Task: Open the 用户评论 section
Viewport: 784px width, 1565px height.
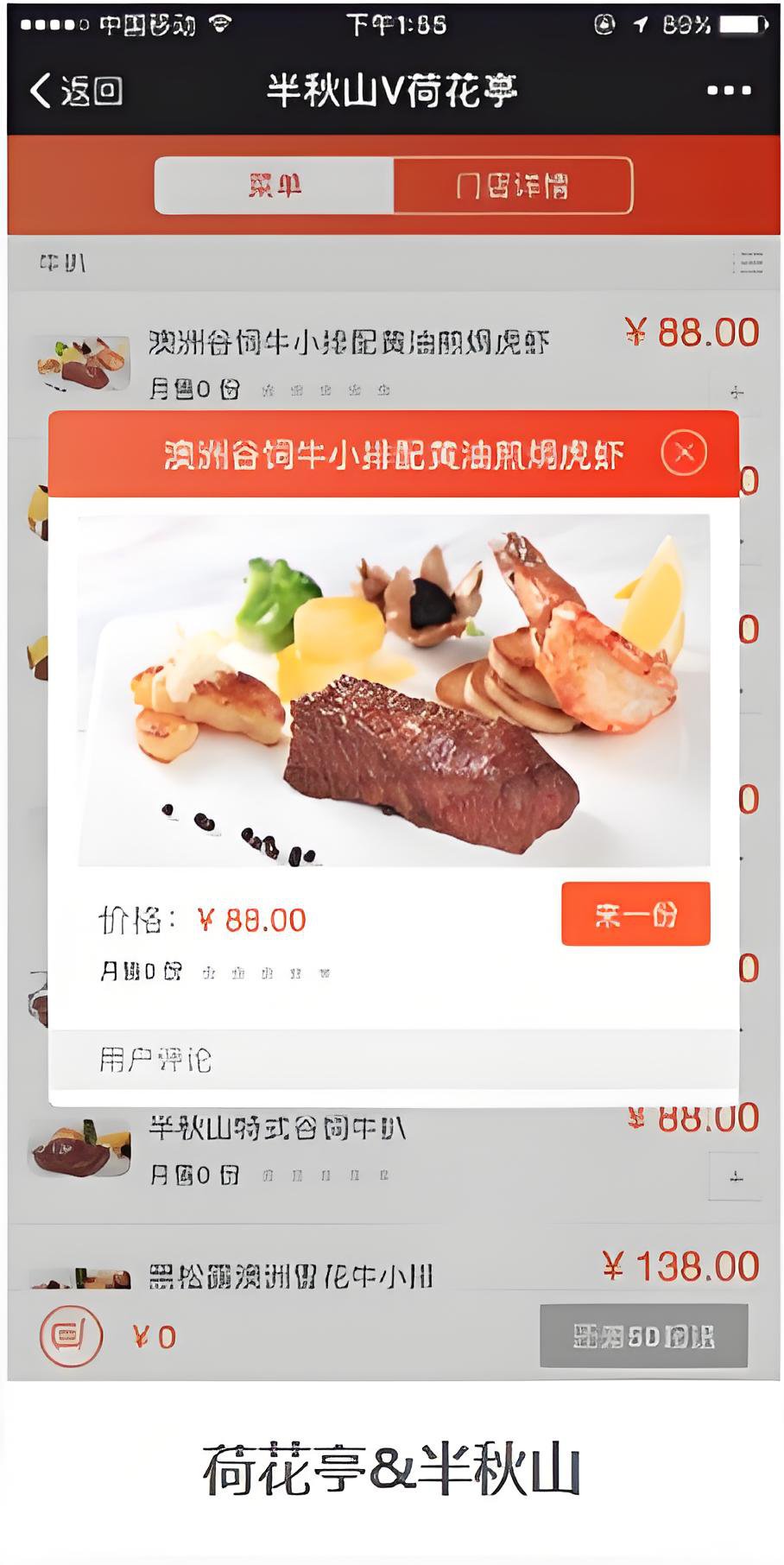Action: click(155, 1059)
